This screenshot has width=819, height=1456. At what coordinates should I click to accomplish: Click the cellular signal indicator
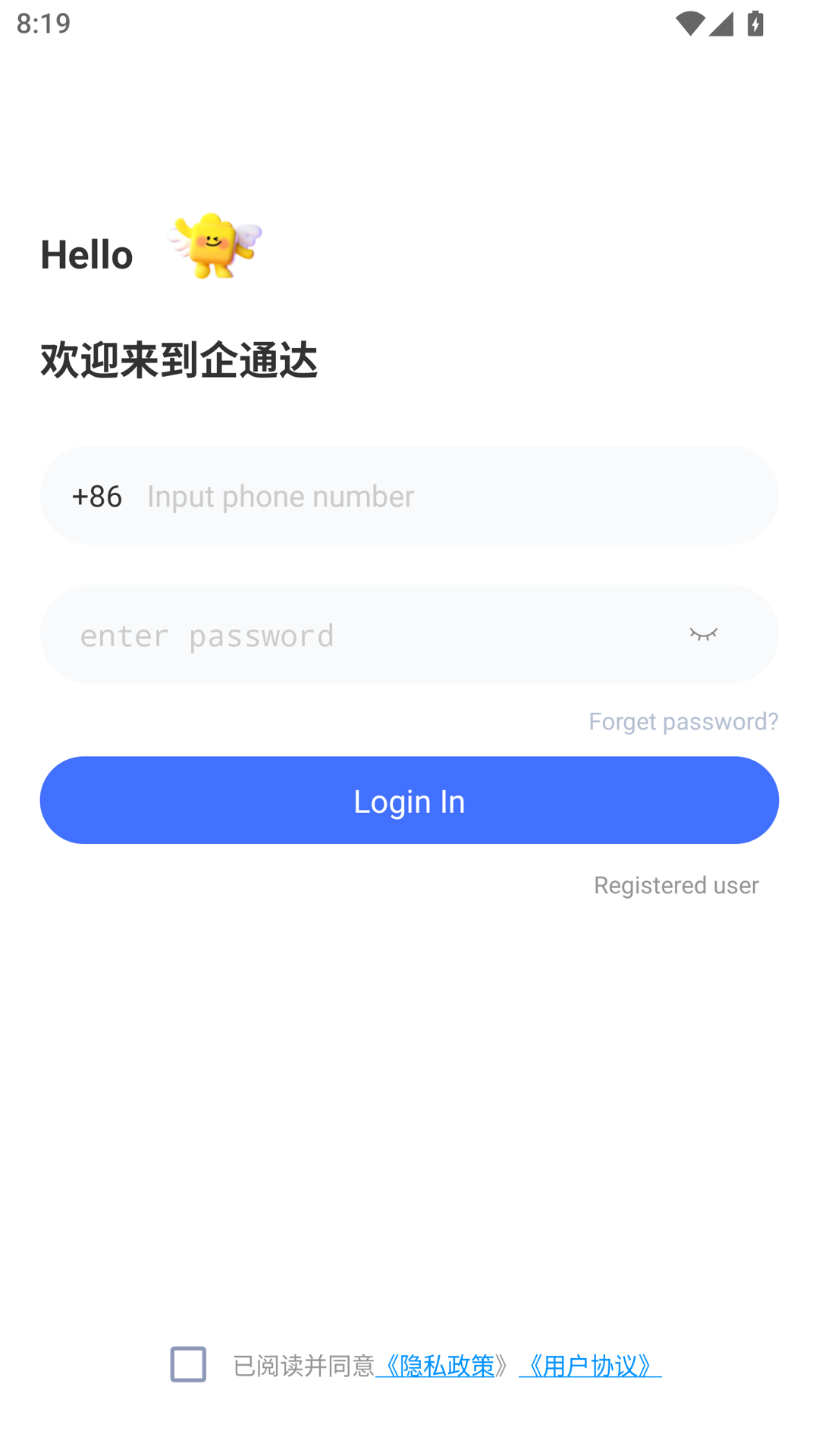tap(722, 23)
